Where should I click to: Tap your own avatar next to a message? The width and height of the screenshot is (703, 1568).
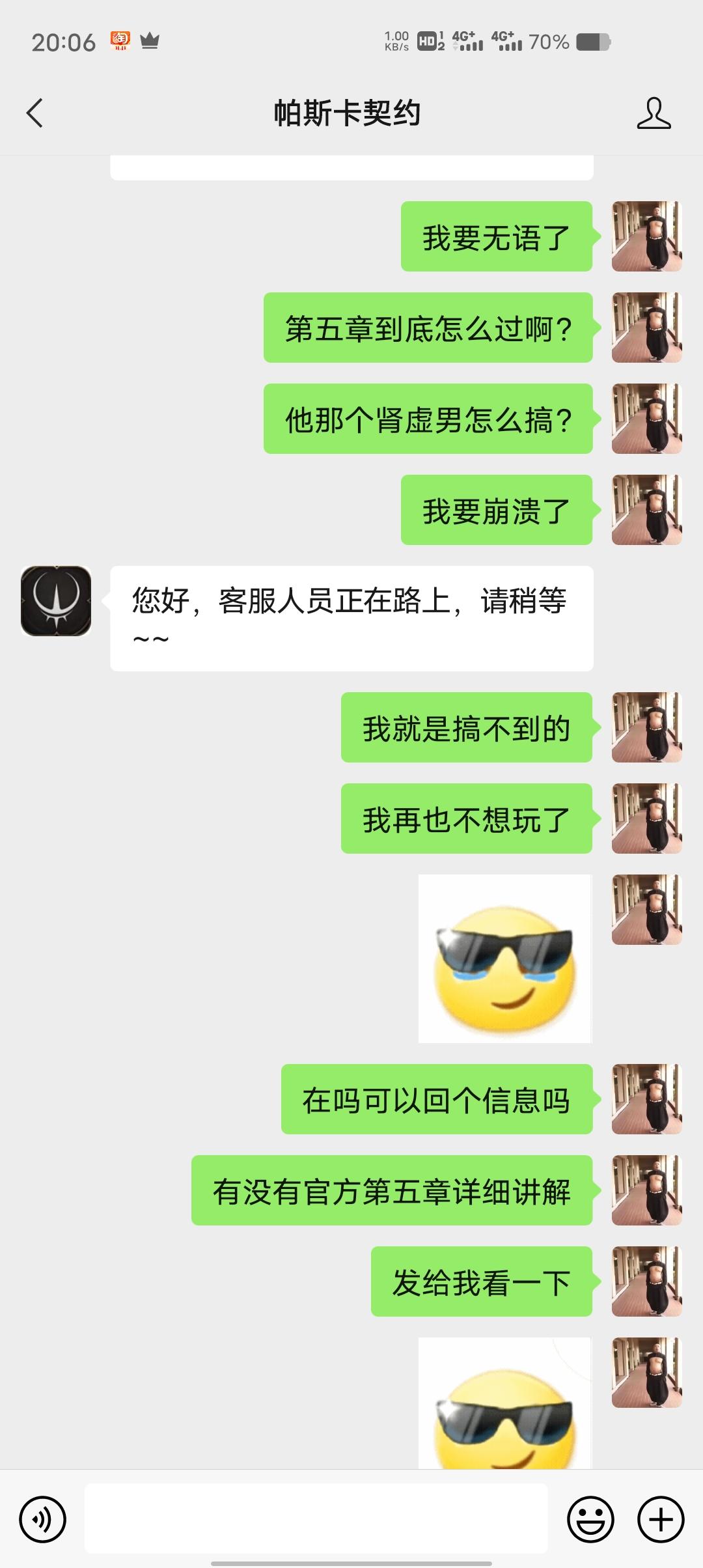pos(646,236)
